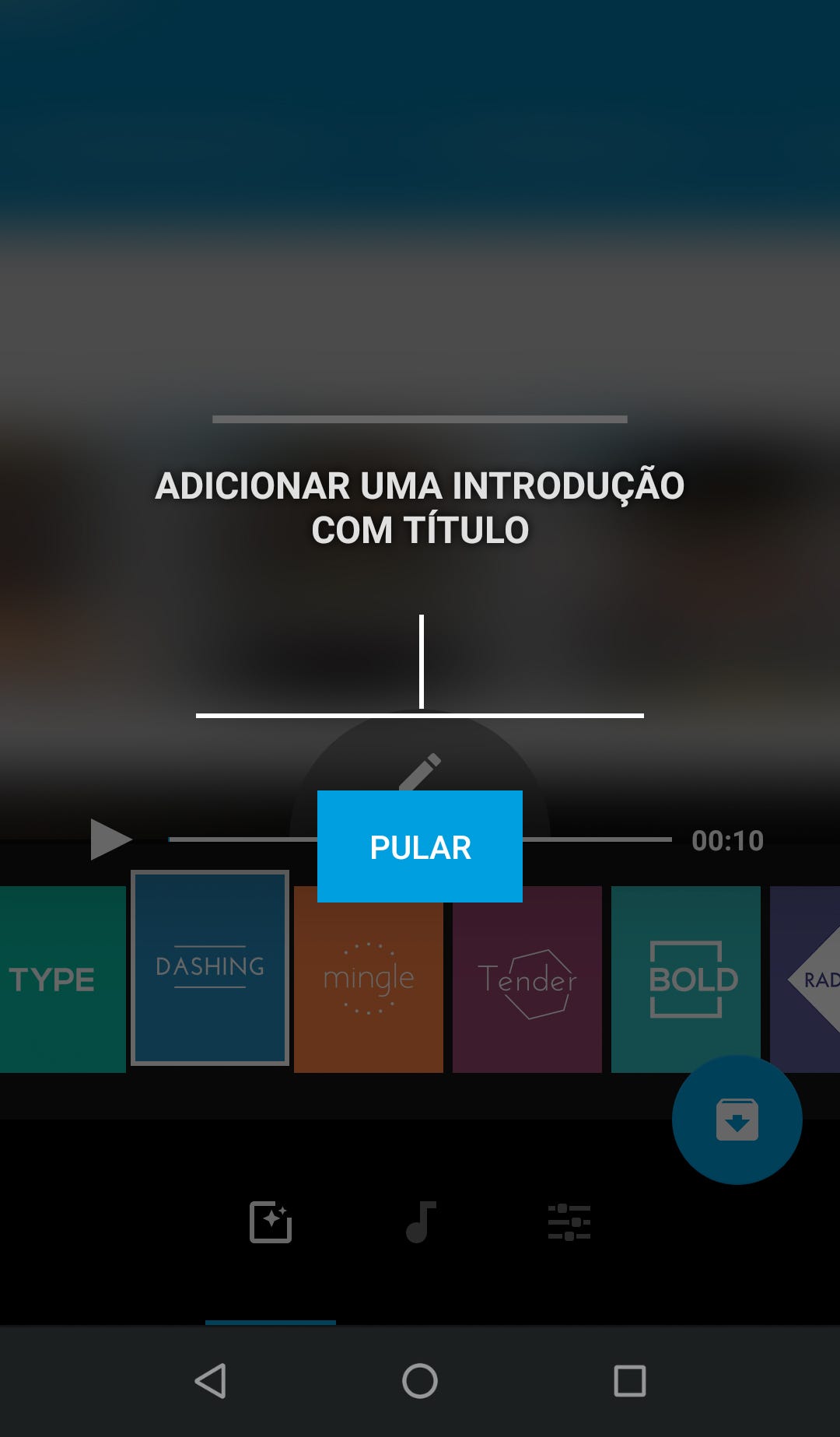Open the music note tab

click(420, 1221)
